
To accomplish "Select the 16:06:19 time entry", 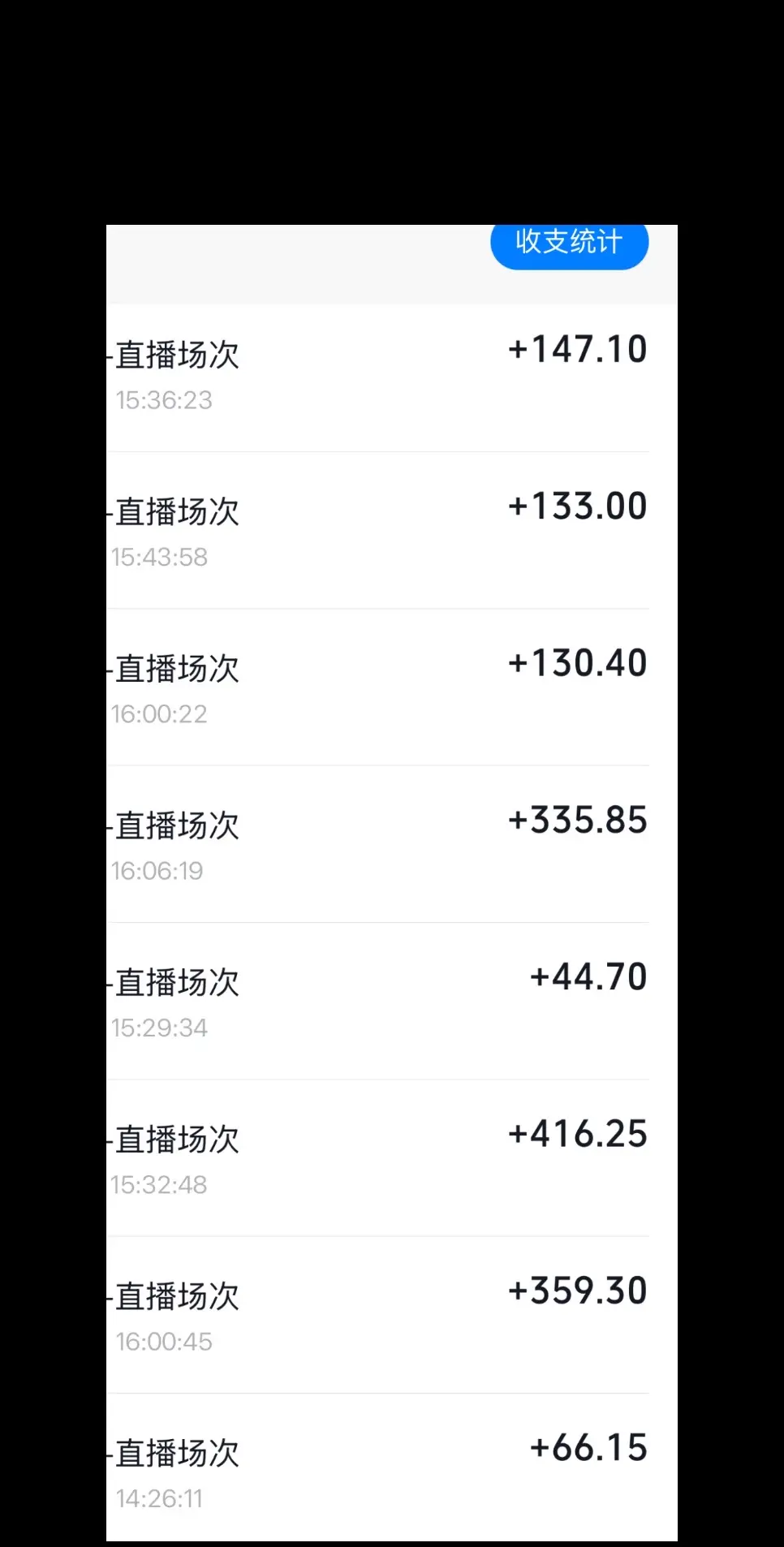I will (159, 870).
